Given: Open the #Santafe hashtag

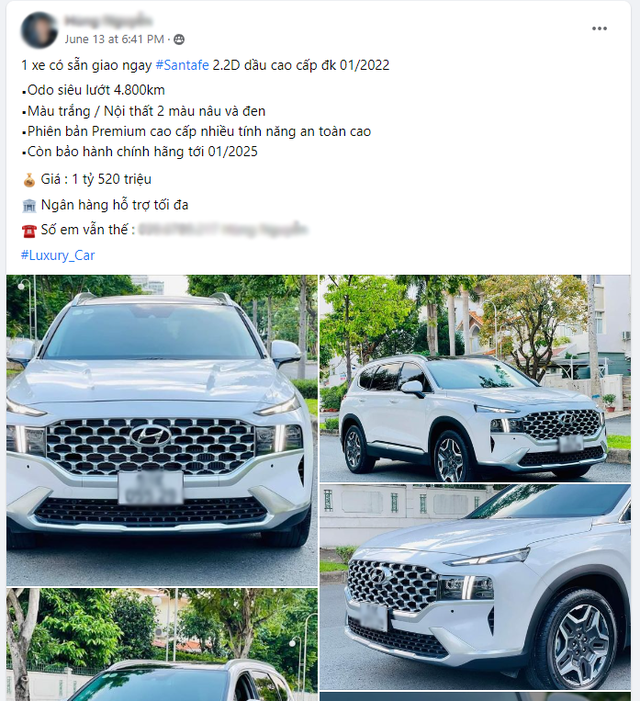Looking at the screenshot, I should coord(183,65).
